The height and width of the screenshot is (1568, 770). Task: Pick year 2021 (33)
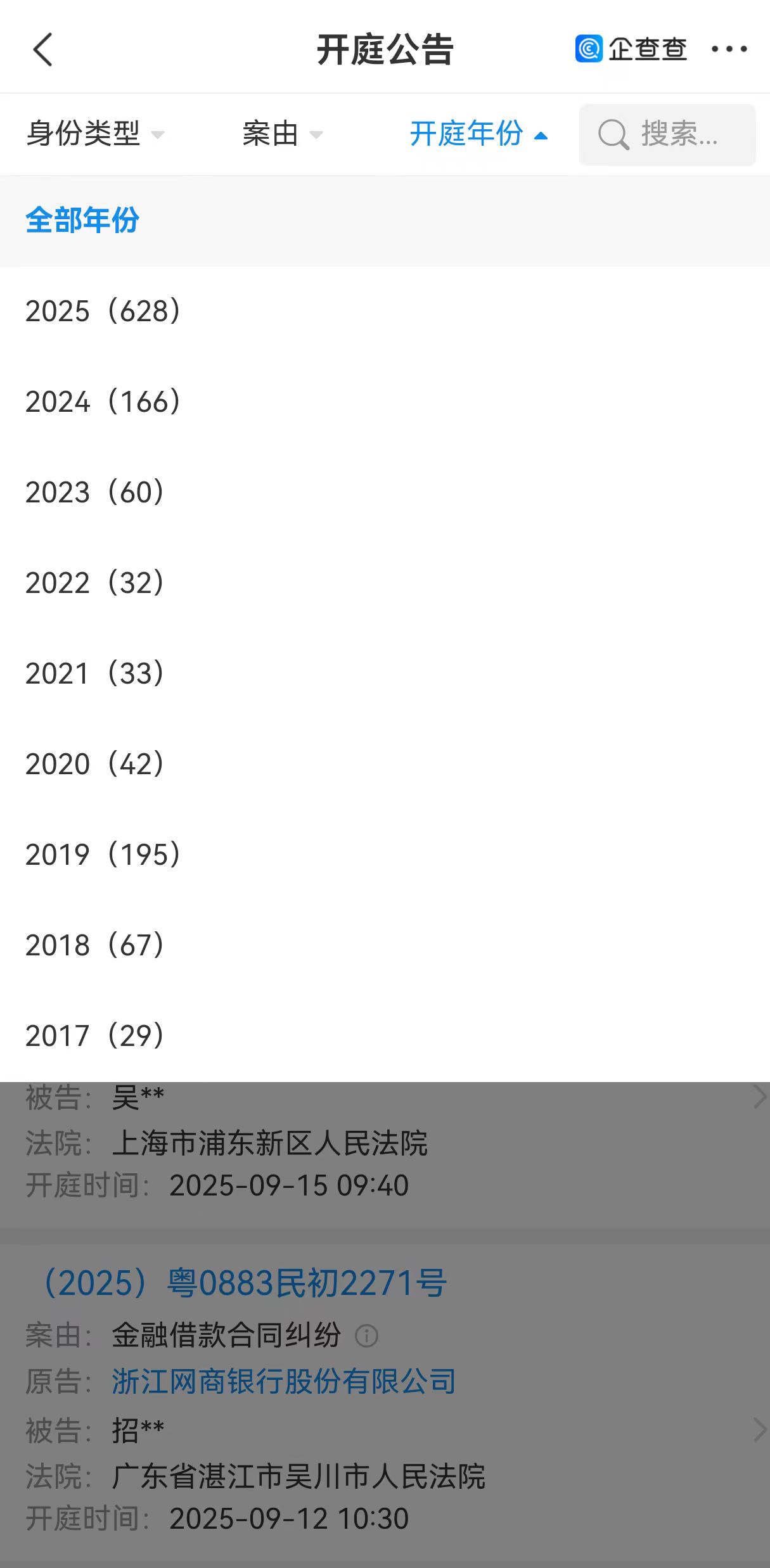(385, 673)
